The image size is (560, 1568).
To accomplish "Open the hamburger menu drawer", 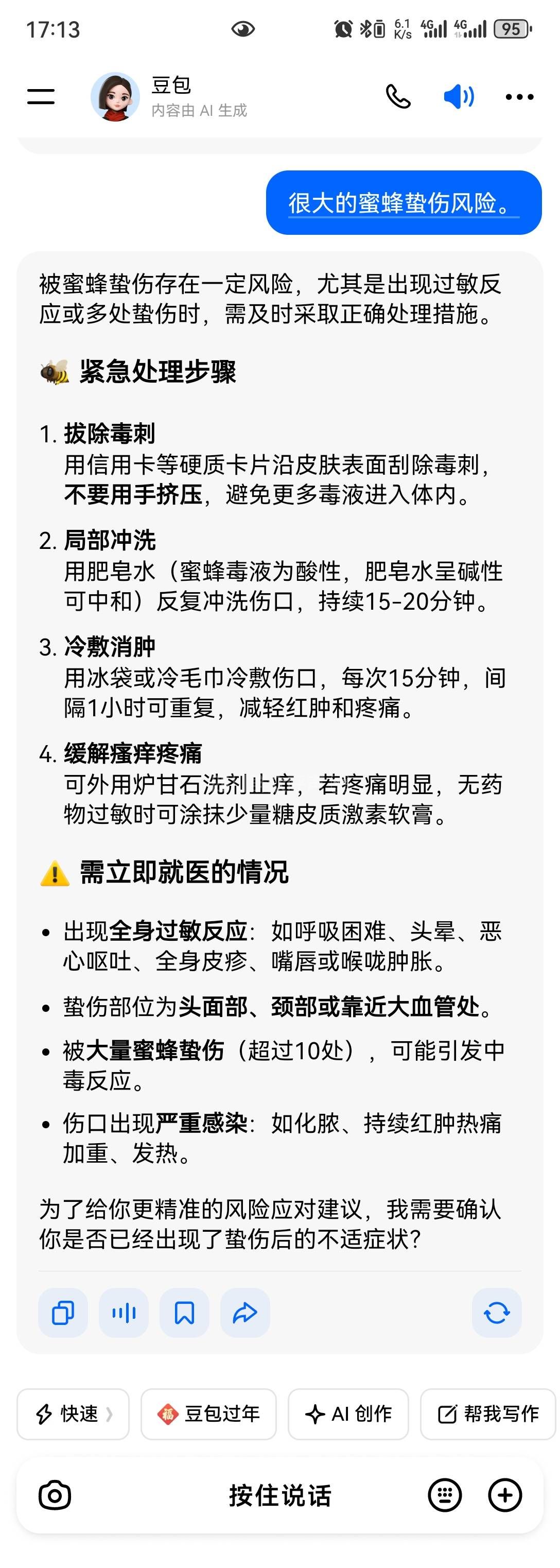I will [x=41, y=96].
